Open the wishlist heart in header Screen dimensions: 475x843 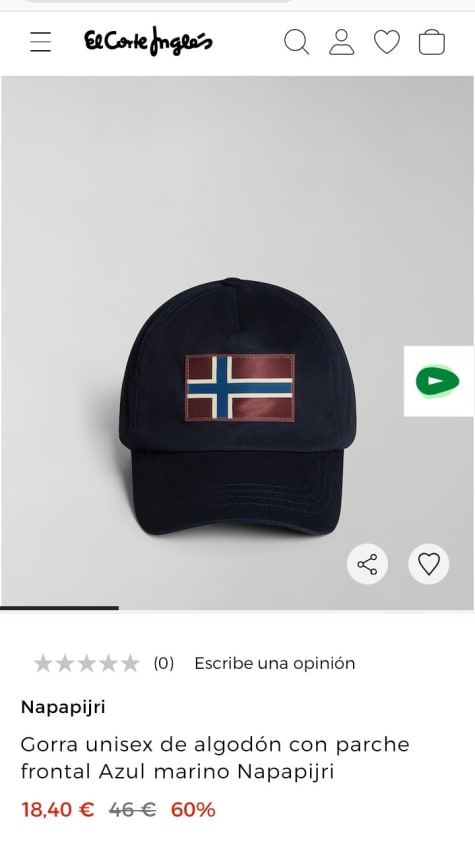click(387, 42)
